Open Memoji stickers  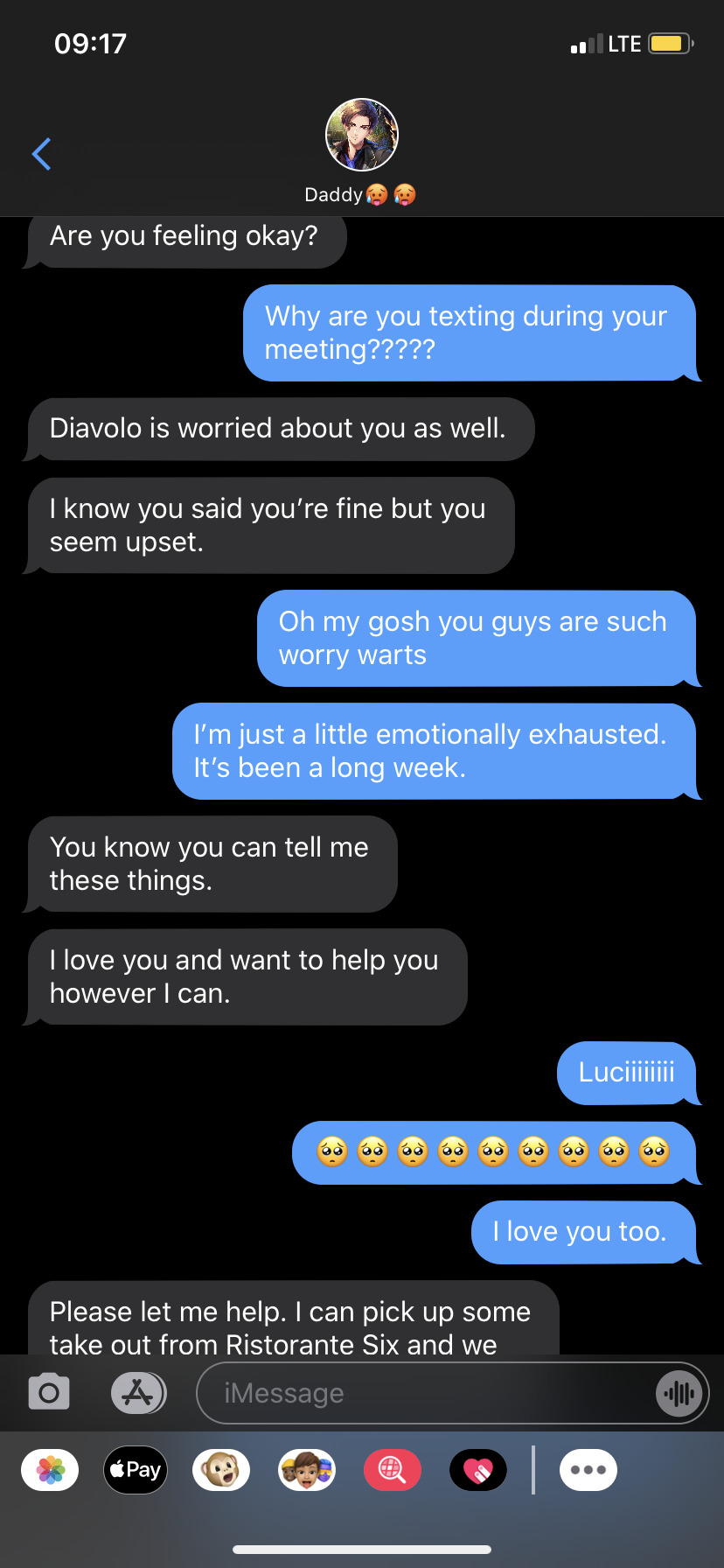click(307, 1470)
